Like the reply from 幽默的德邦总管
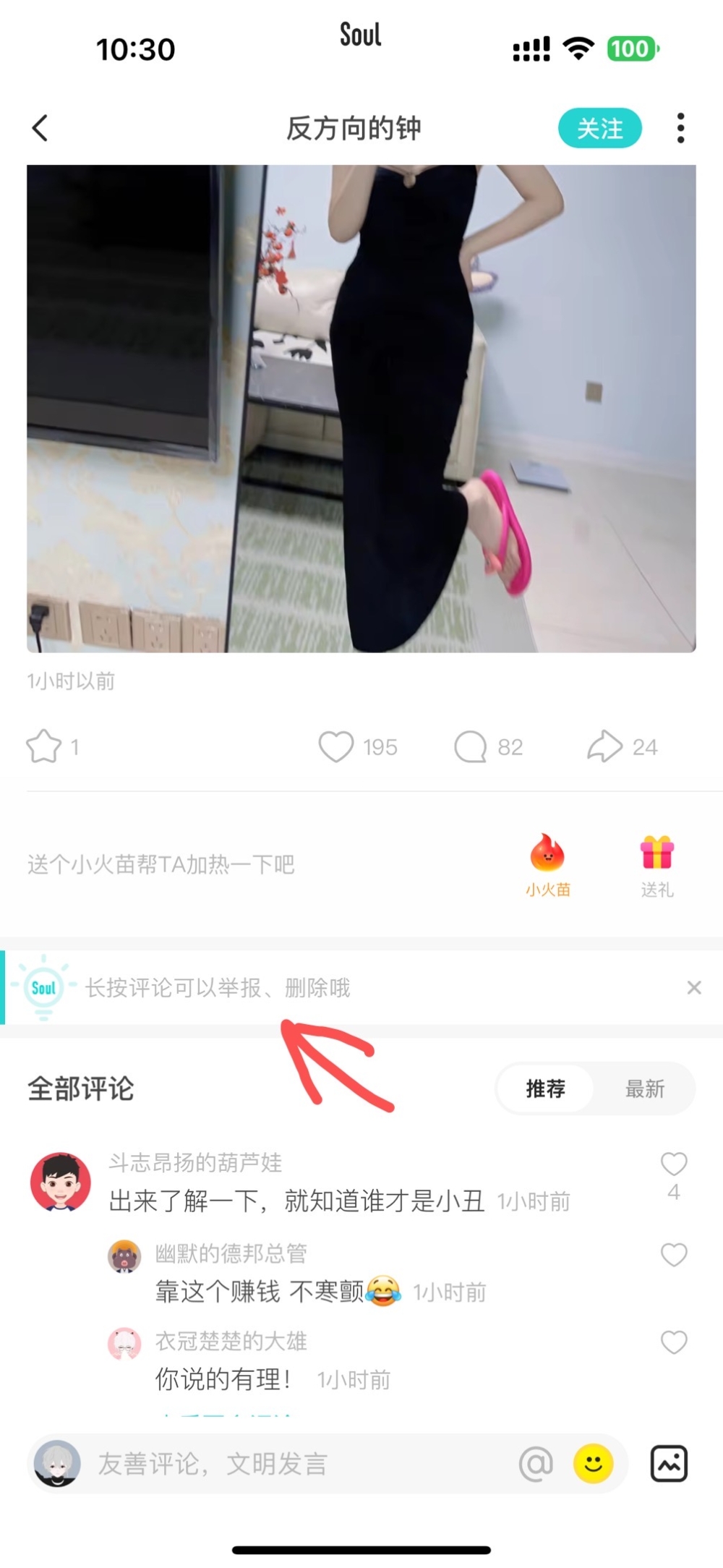 point(674,1255)
